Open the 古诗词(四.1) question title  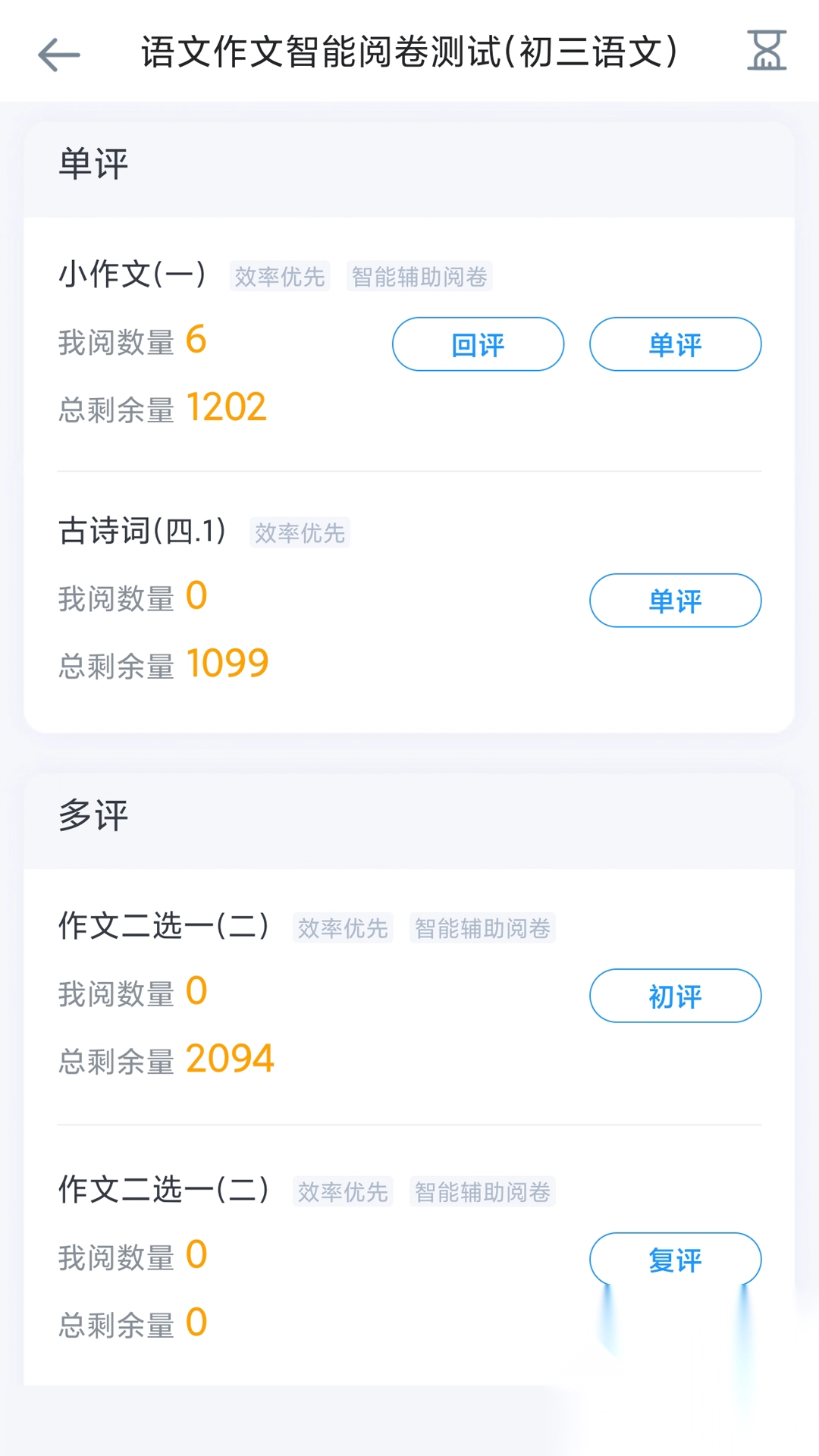tap(143, 532)
